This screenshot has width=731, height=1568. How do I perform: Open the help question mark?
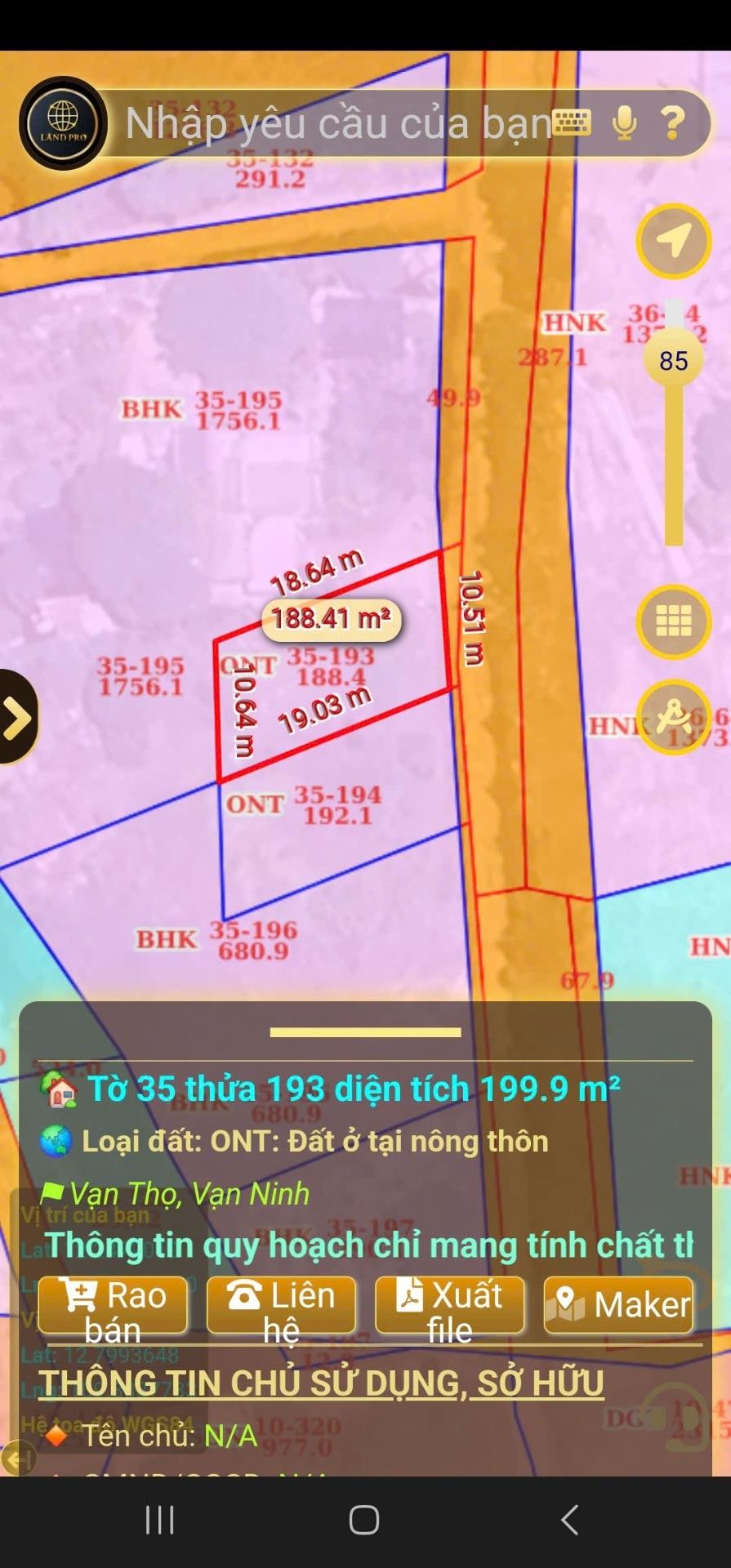(673, 122)
